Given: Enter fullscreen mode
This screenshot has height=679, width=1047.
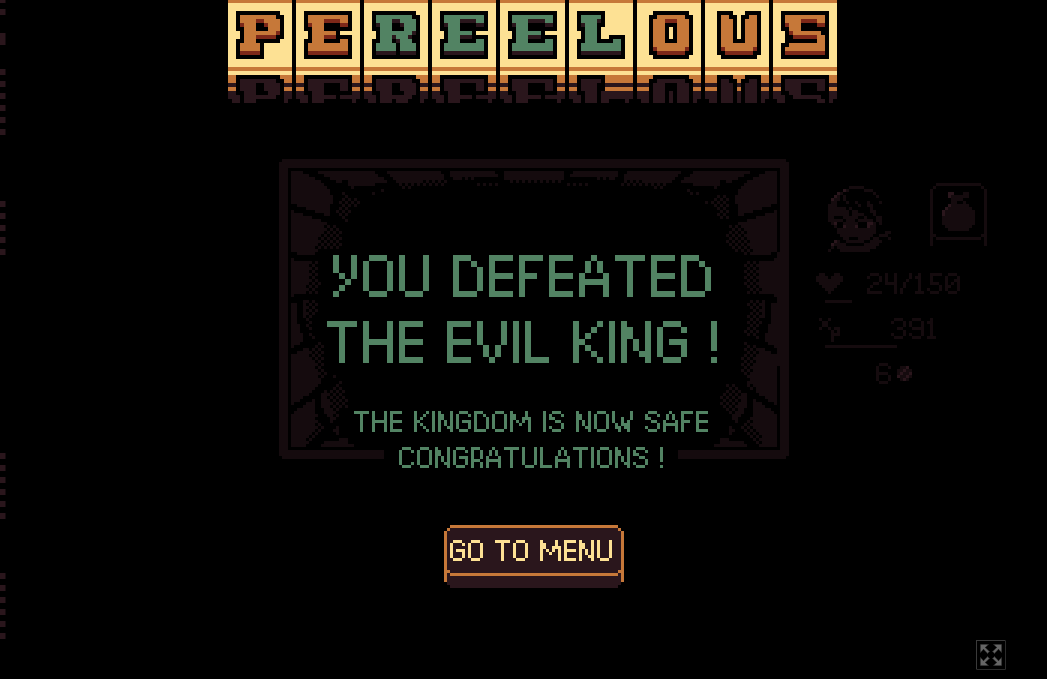Looking at the screenshot, I should (990, 655).
